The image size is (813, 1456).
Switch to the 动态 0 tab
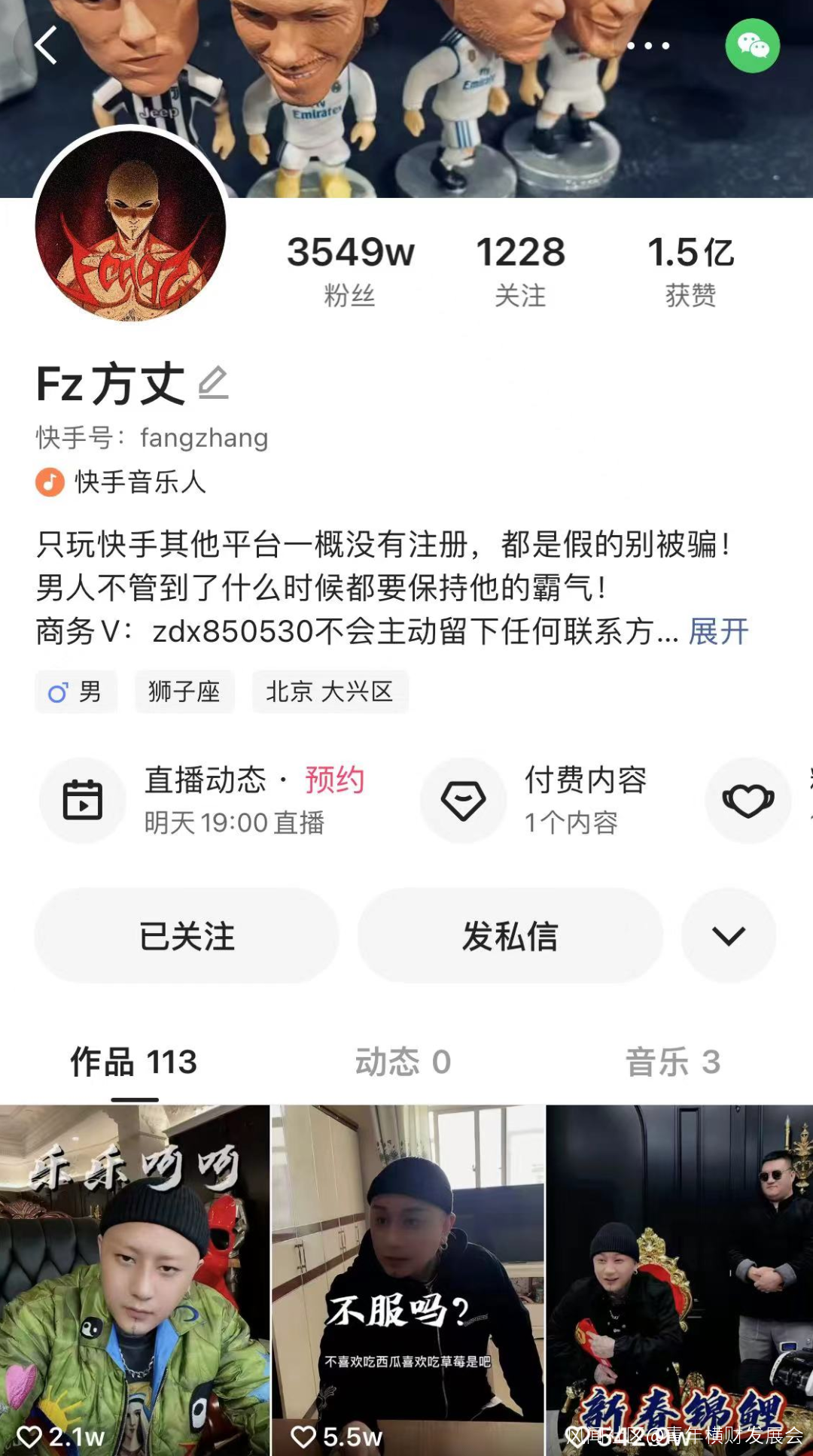point(403,1062)
